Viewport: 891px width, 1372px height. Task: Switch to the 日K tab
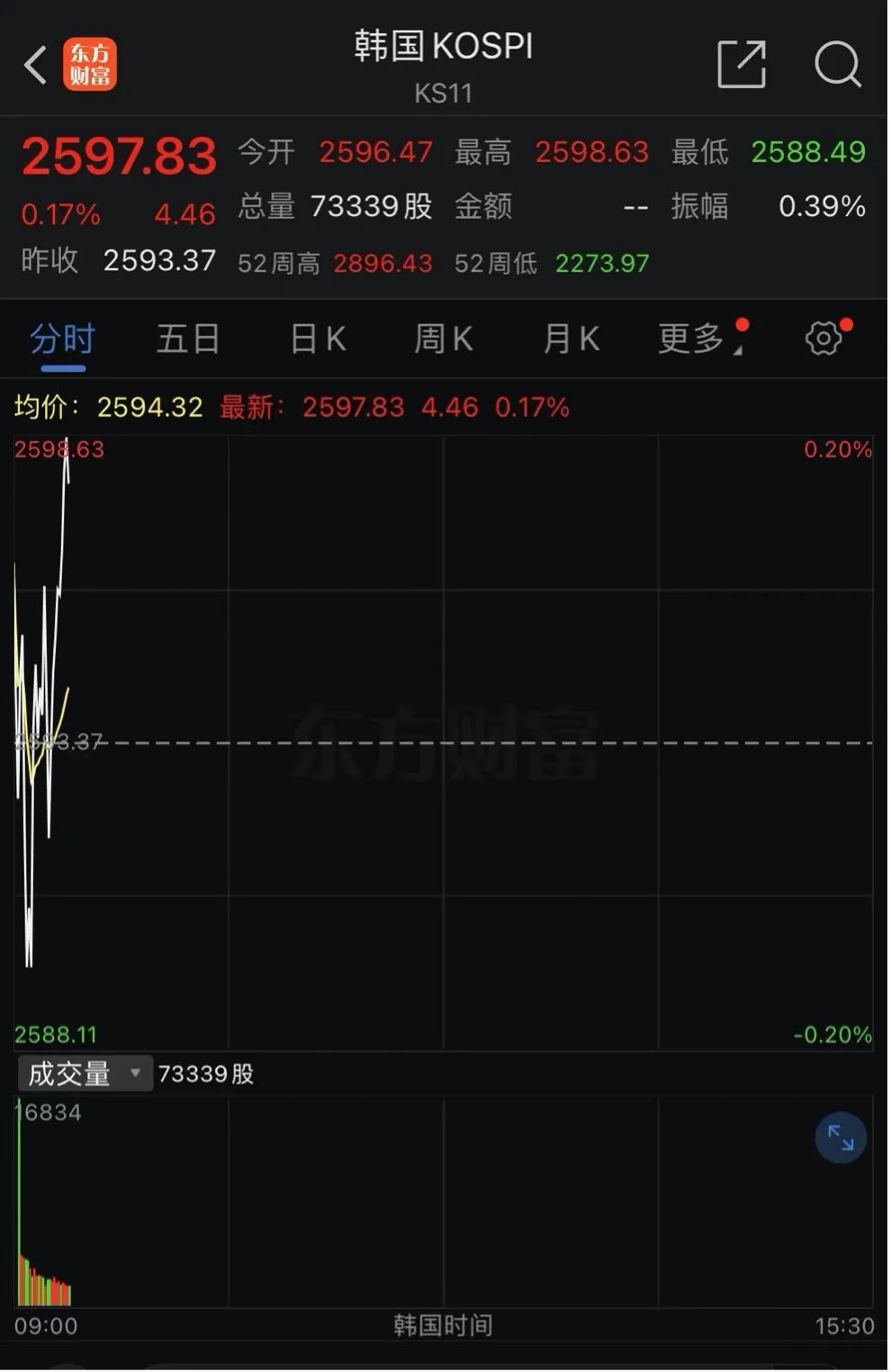tap(316, 338)
